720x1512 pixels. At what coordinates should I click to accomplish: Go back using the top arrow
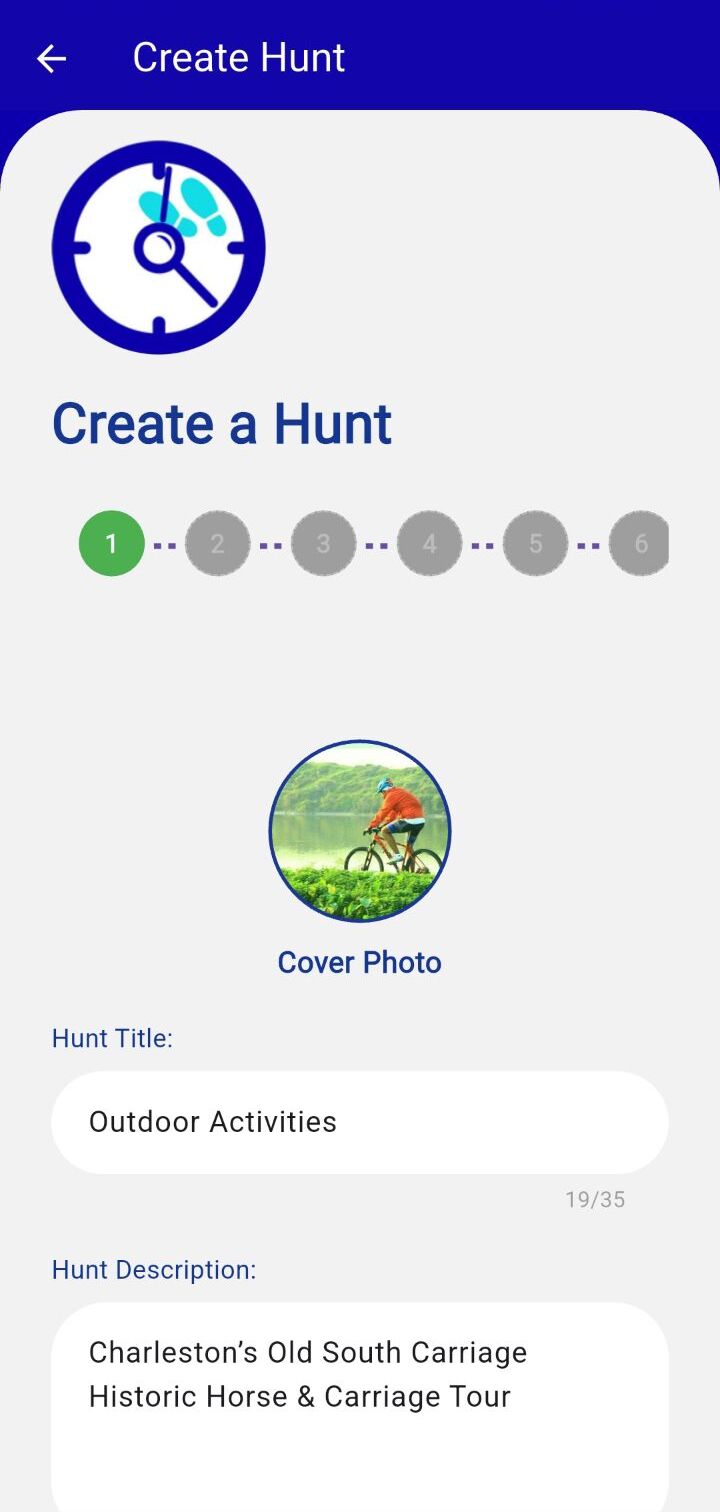[x=52, y=59]
